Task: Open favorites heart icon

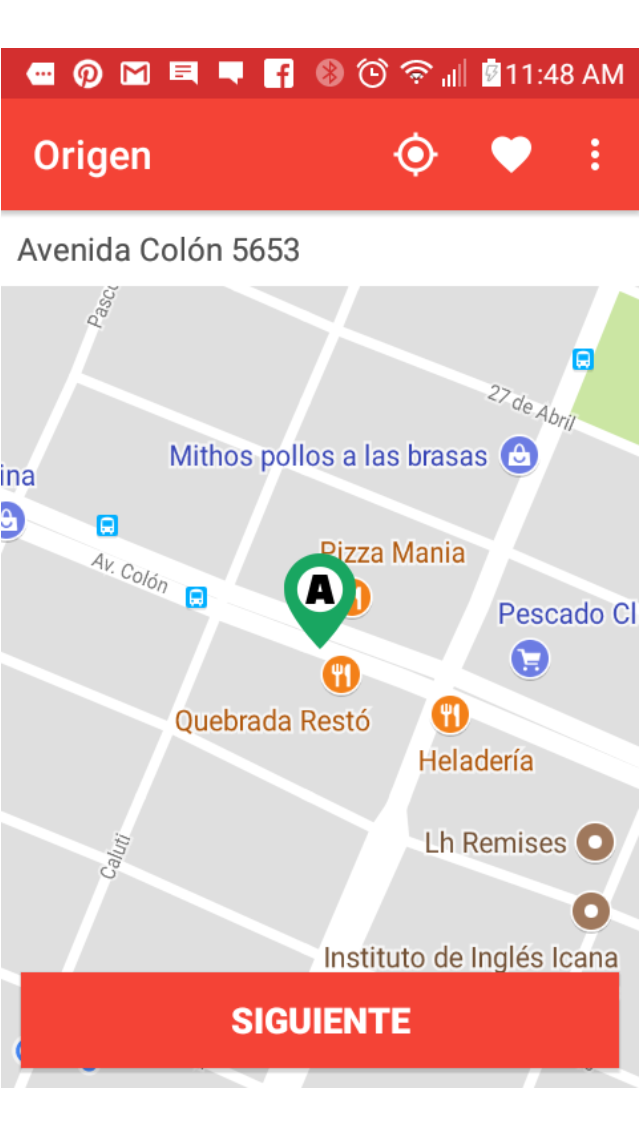Action: [511, 156]
